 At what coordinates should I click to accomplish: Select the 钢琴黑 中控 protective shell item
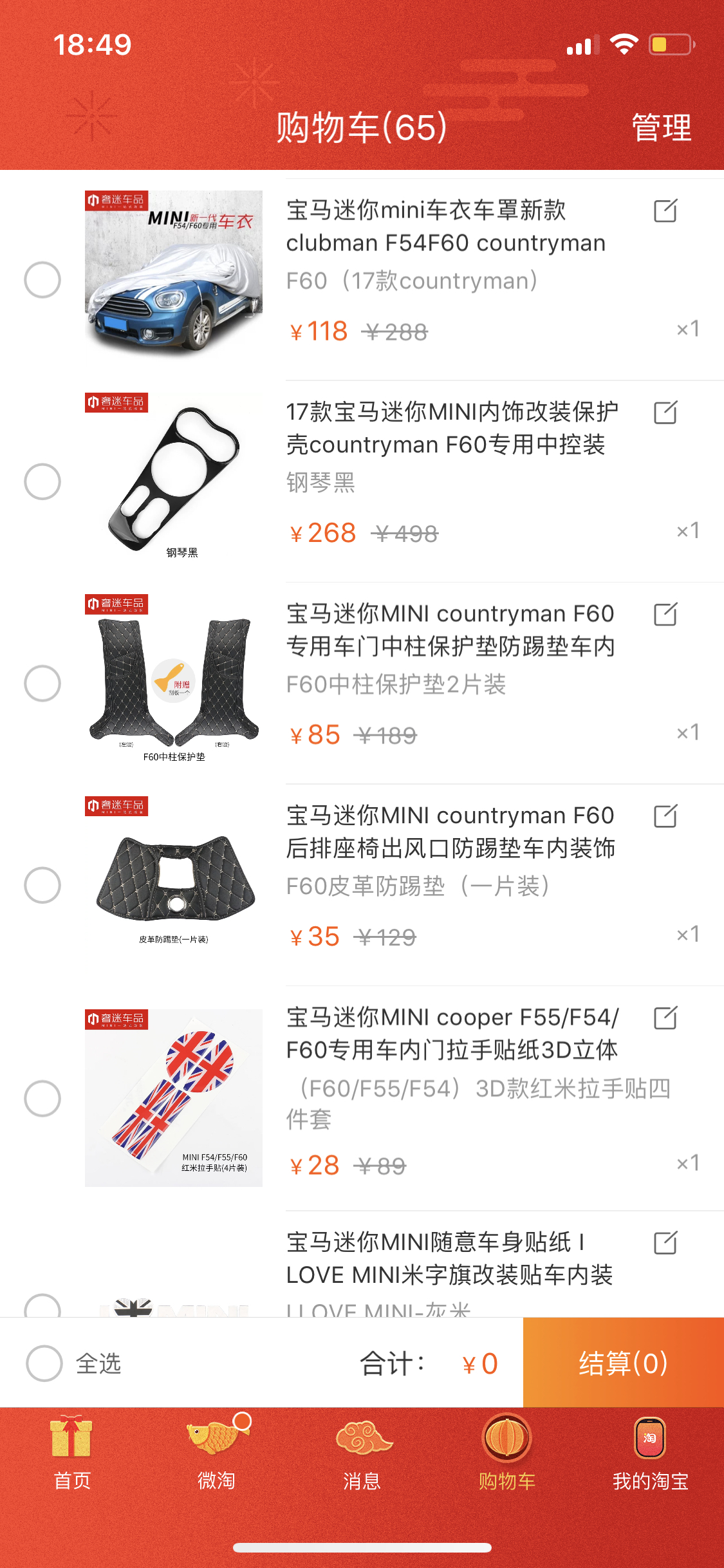tap(42, 481)
